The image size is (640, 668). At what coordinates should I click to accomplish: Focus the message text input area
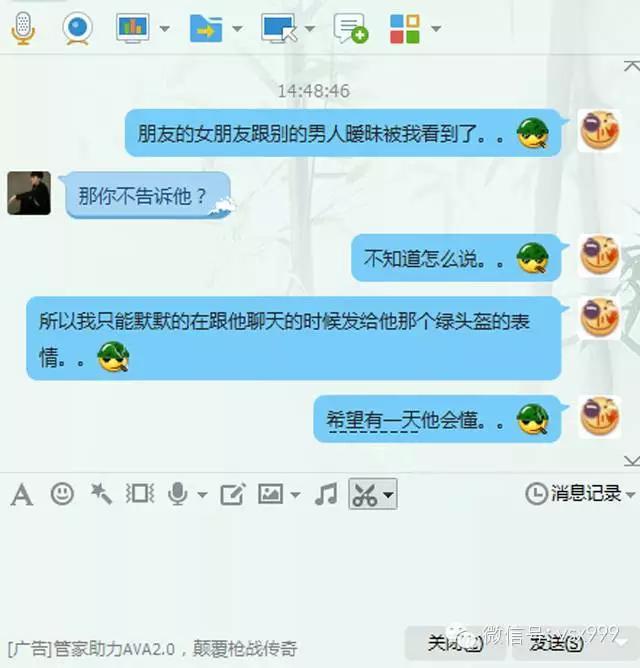(320, 565)
